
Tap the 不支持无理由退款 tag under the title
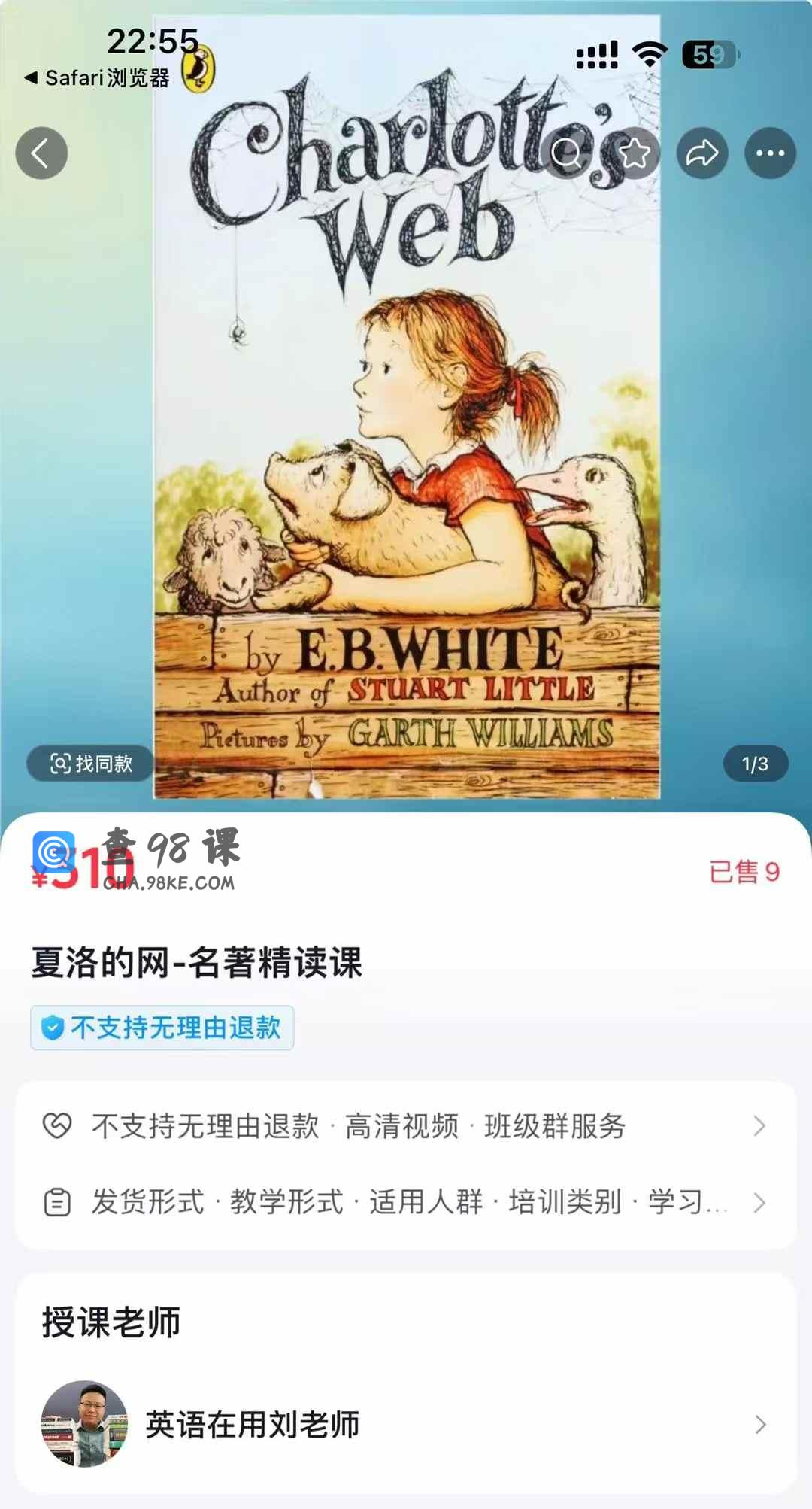162,1028
